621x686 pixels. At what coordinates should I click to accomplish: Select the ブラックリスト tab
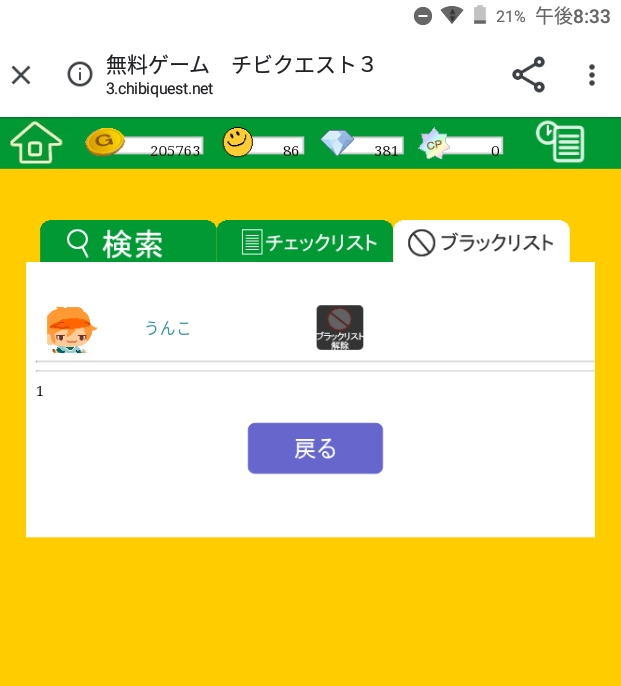point(481,242)
